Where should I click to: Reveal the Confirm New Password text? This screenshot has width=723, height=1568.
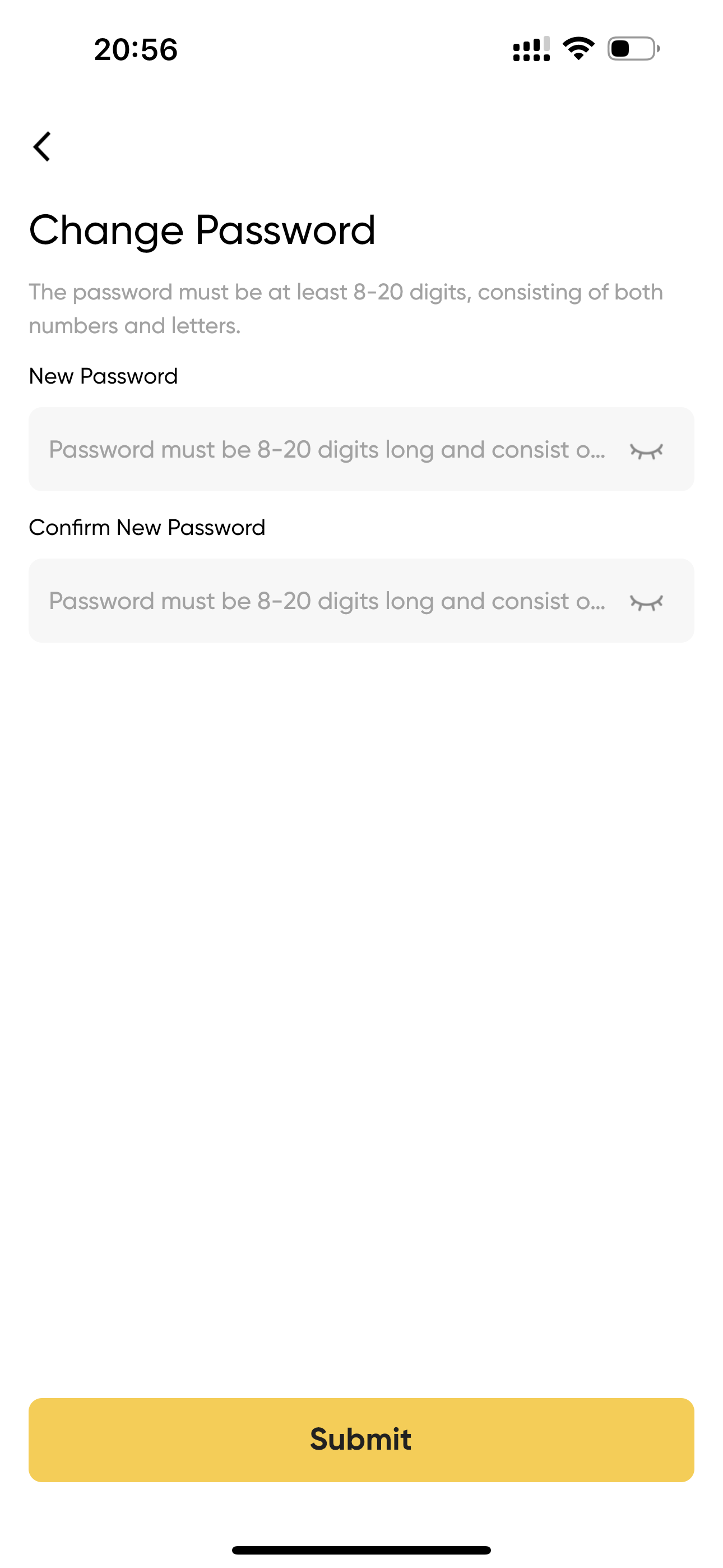[x=646, y=603]
